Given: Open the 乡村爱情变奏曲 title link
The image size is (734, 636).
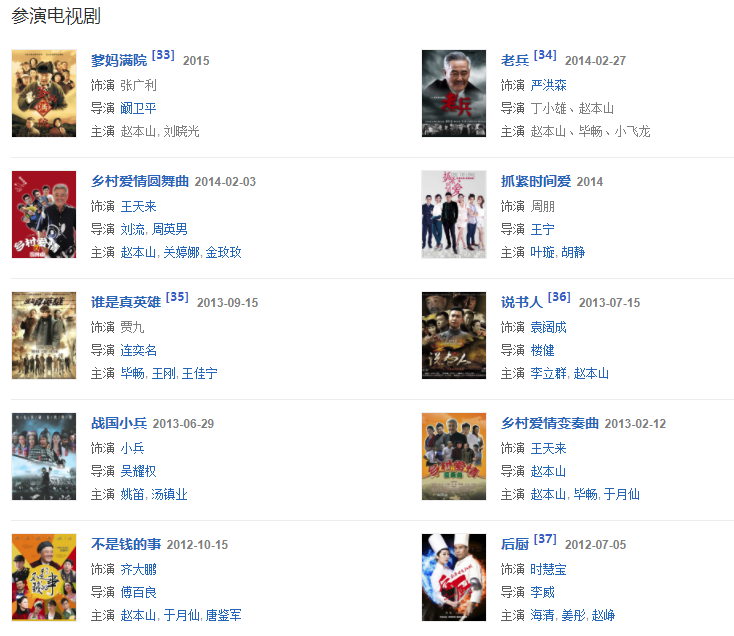Looking at the screenshot, I should 549,423.
